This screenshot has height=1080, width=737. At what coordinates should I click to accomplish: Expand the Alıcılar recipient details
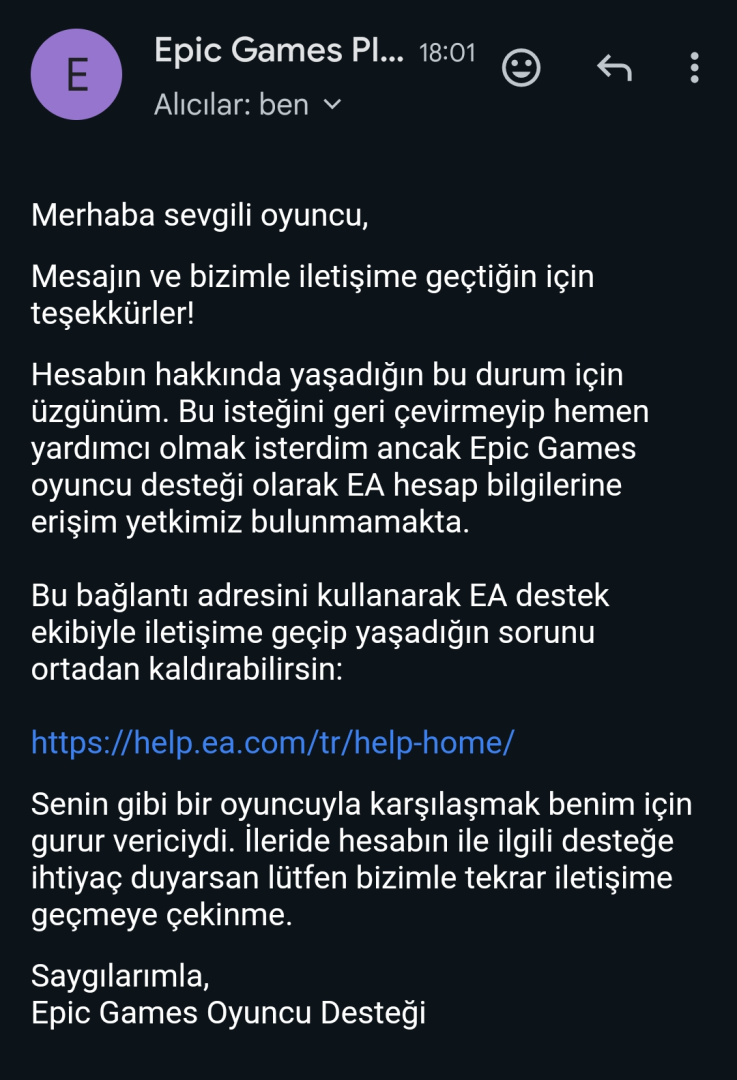[x=331, y=104]
